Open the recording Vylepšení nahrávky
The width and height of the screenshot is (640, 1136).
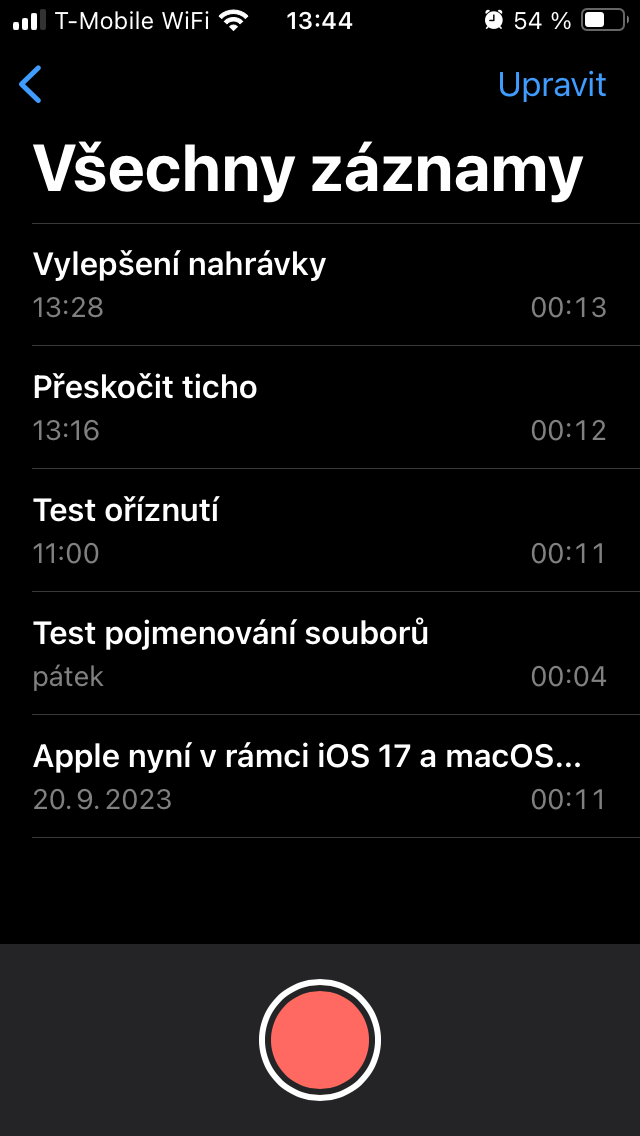320,284
